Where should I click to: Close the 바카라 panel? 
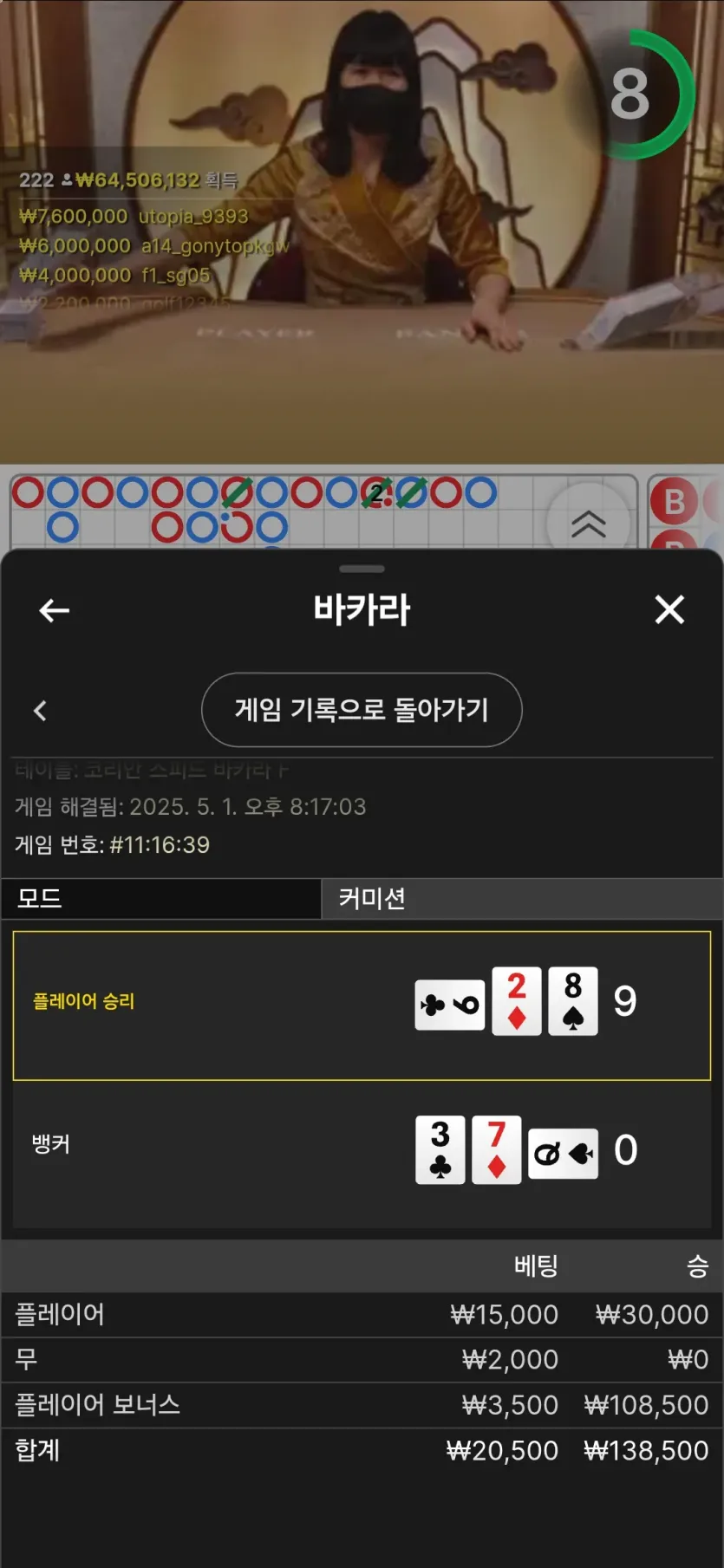(x=669, y=609)
